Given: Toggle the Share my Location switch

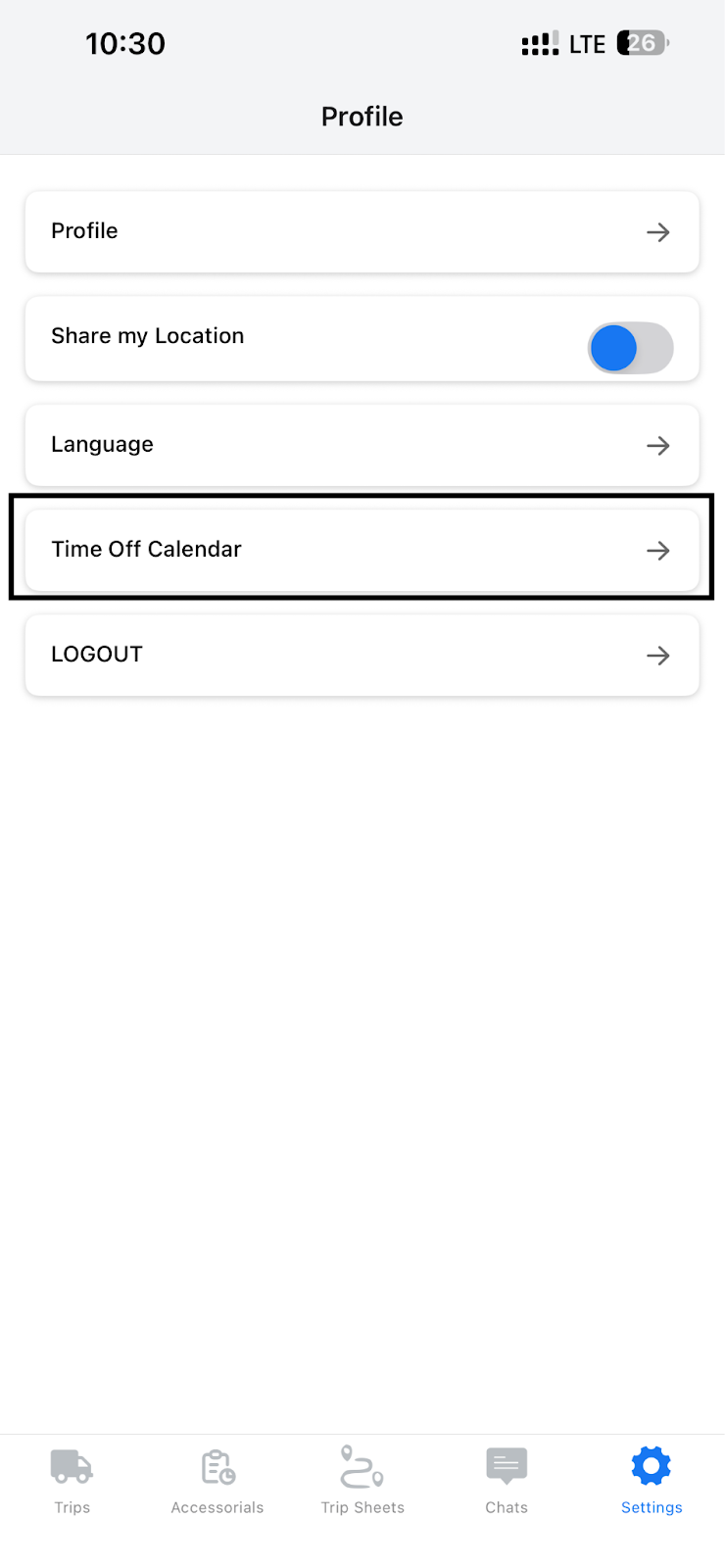Looking at the screenshot, I should pos(630,347).
